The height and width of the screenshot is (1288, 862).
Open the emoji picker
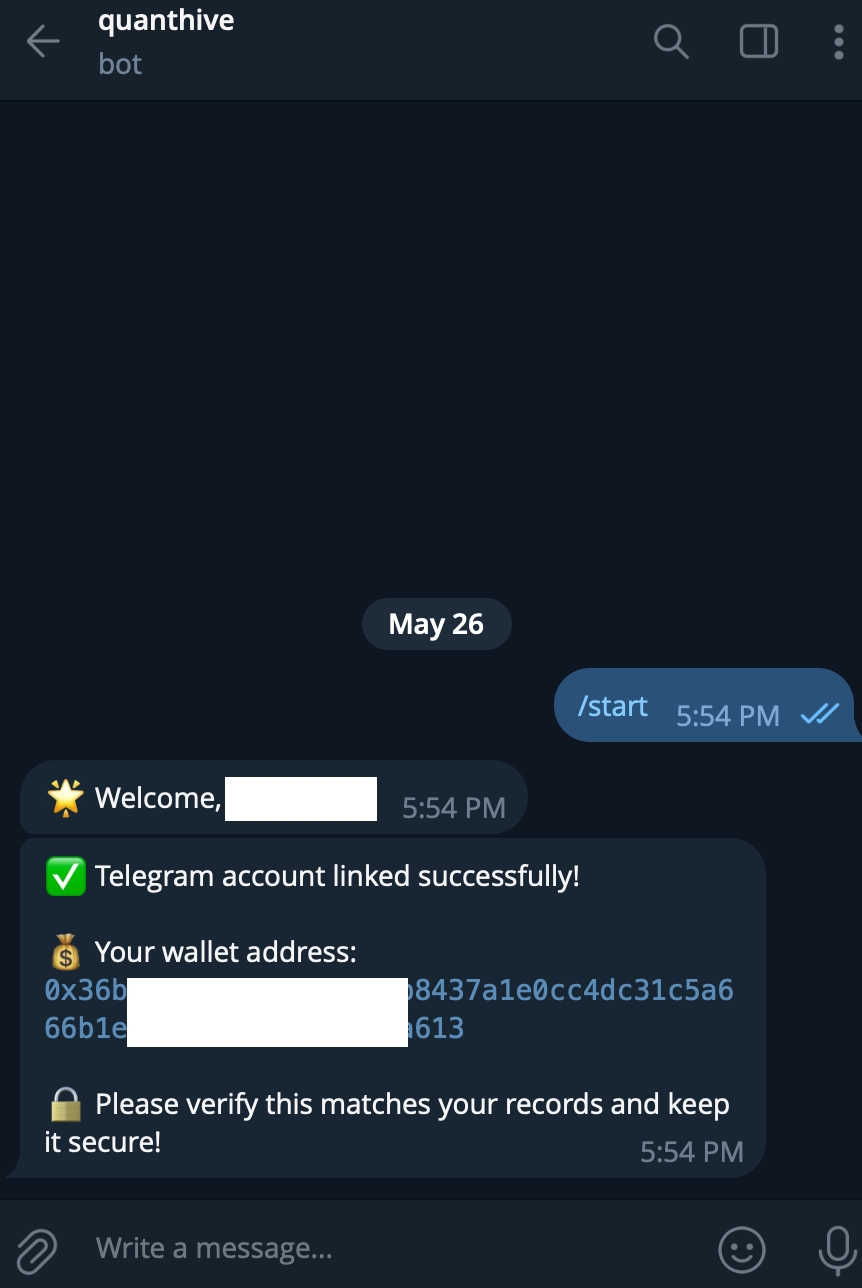[x=742, y=1248]
